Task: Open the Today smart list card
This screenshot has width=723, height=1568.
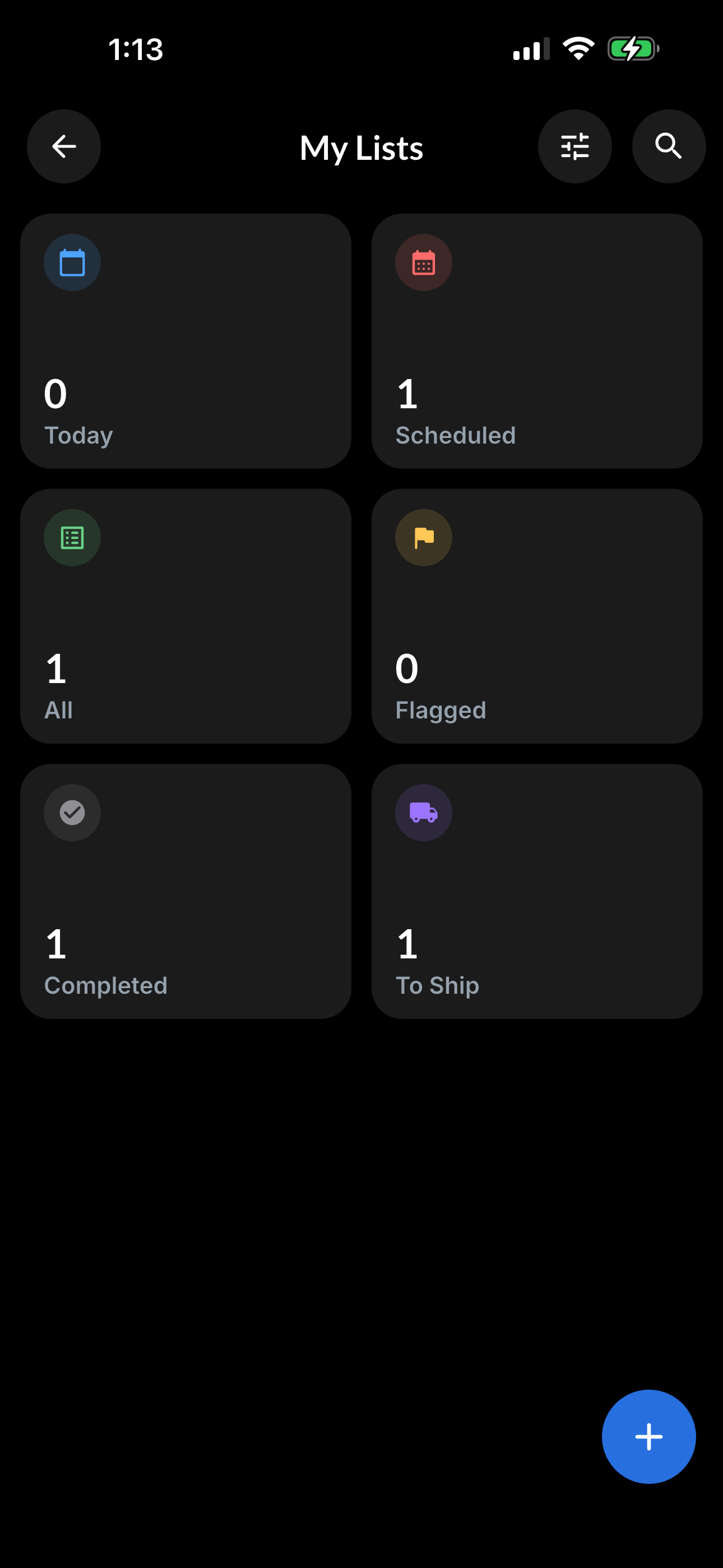Action: [x=185, y=340]
